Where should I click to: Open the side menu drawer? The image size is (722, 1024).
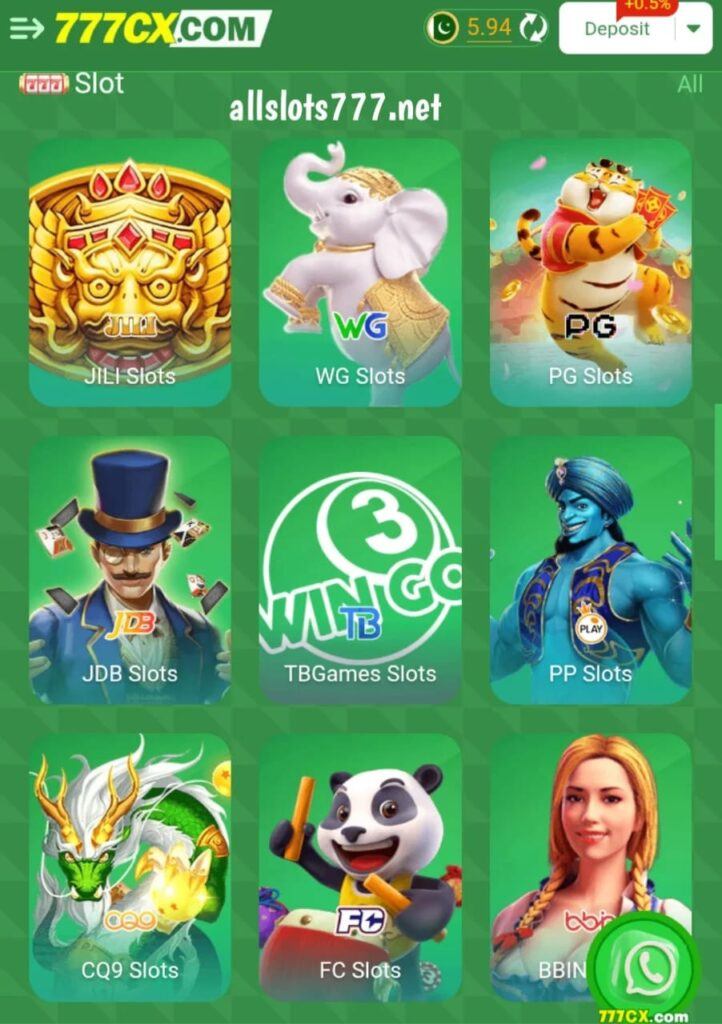(x=26, y=28)
